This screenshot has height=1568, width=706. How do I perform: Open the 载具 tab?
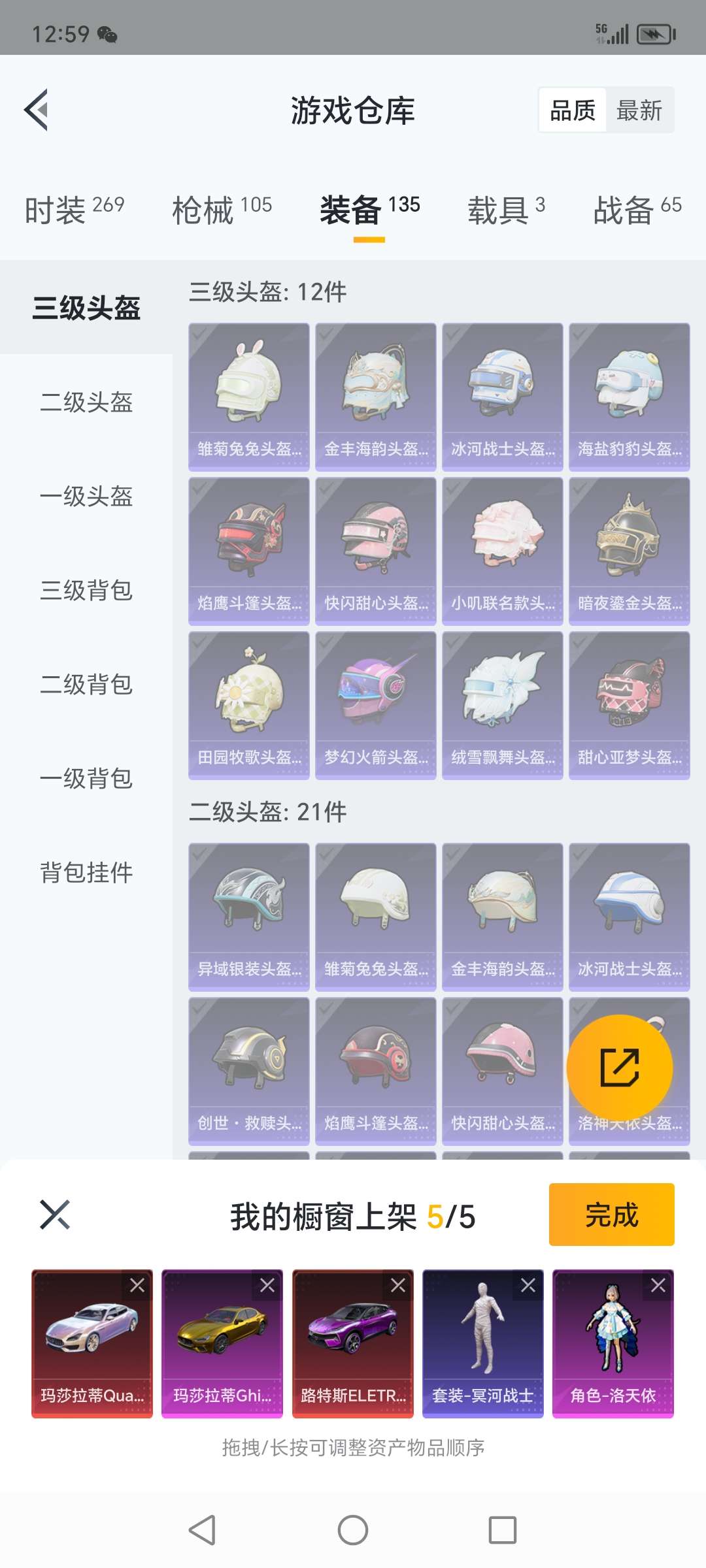tap(506, 209)
